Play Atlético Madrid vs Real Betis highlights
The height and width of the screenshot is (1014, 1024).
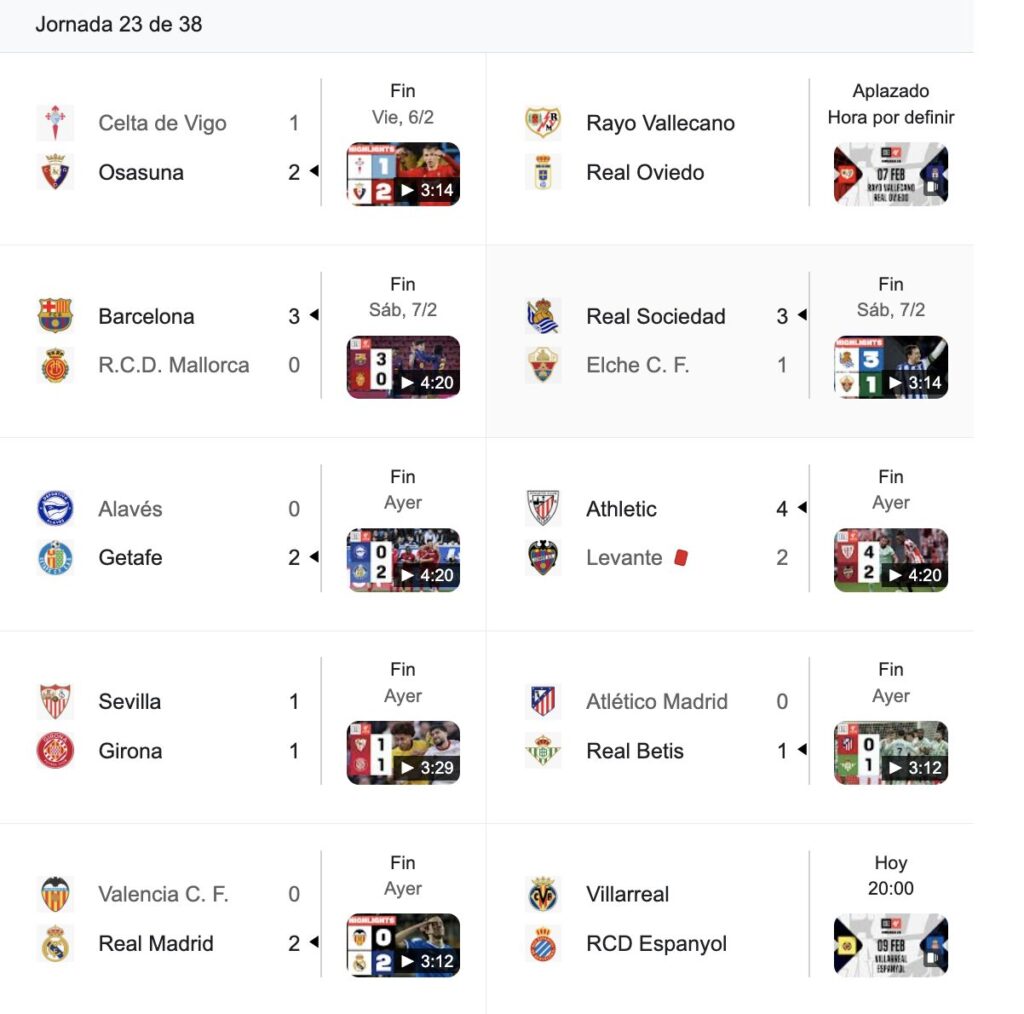891,753
